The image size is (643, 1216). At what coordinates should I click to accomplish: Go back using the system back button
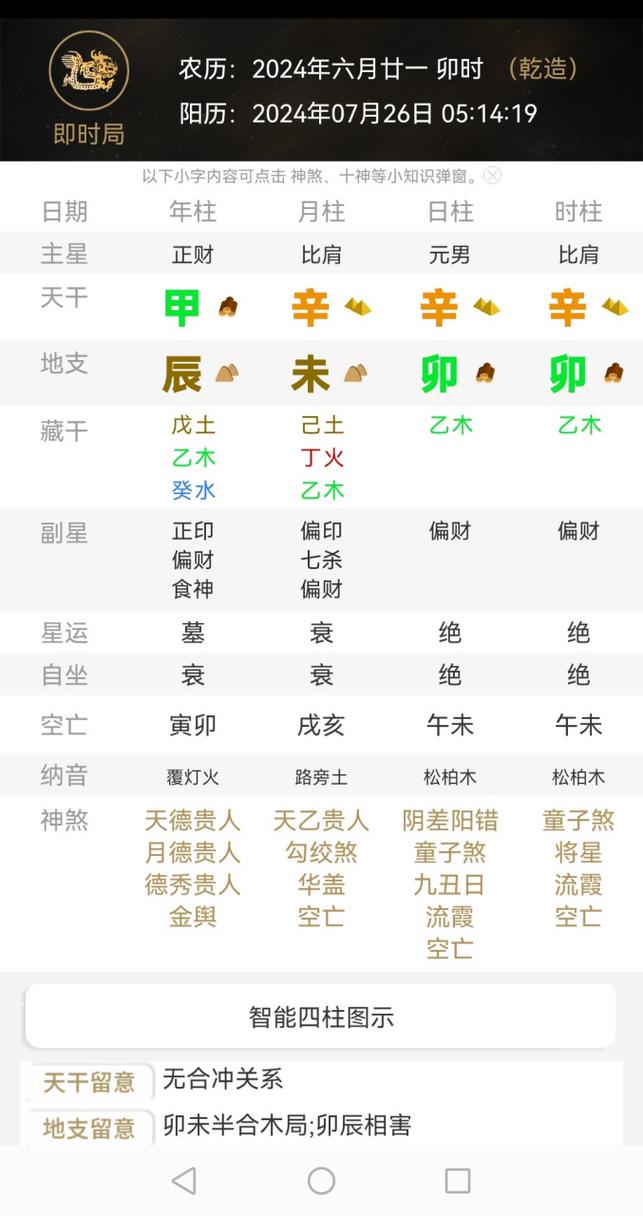[184, 1181]
